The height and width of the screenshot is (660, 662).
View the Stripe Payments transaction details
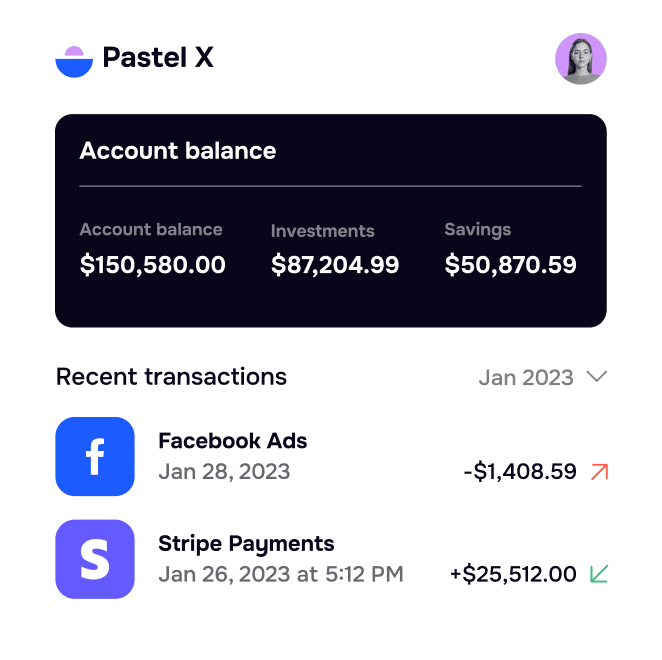tap(246, 545)
